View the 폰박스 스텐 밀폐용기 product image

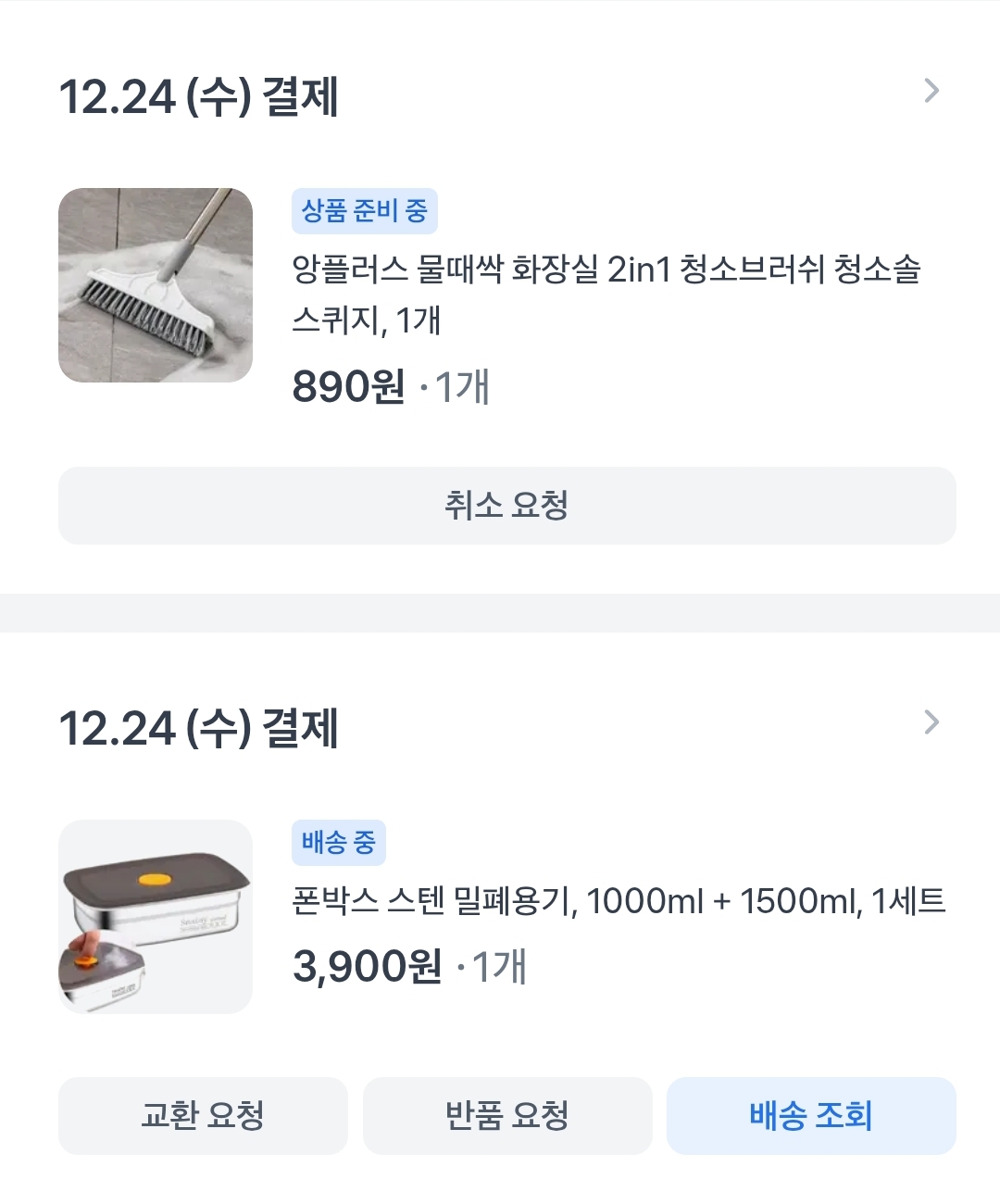(x=156, y=917)
